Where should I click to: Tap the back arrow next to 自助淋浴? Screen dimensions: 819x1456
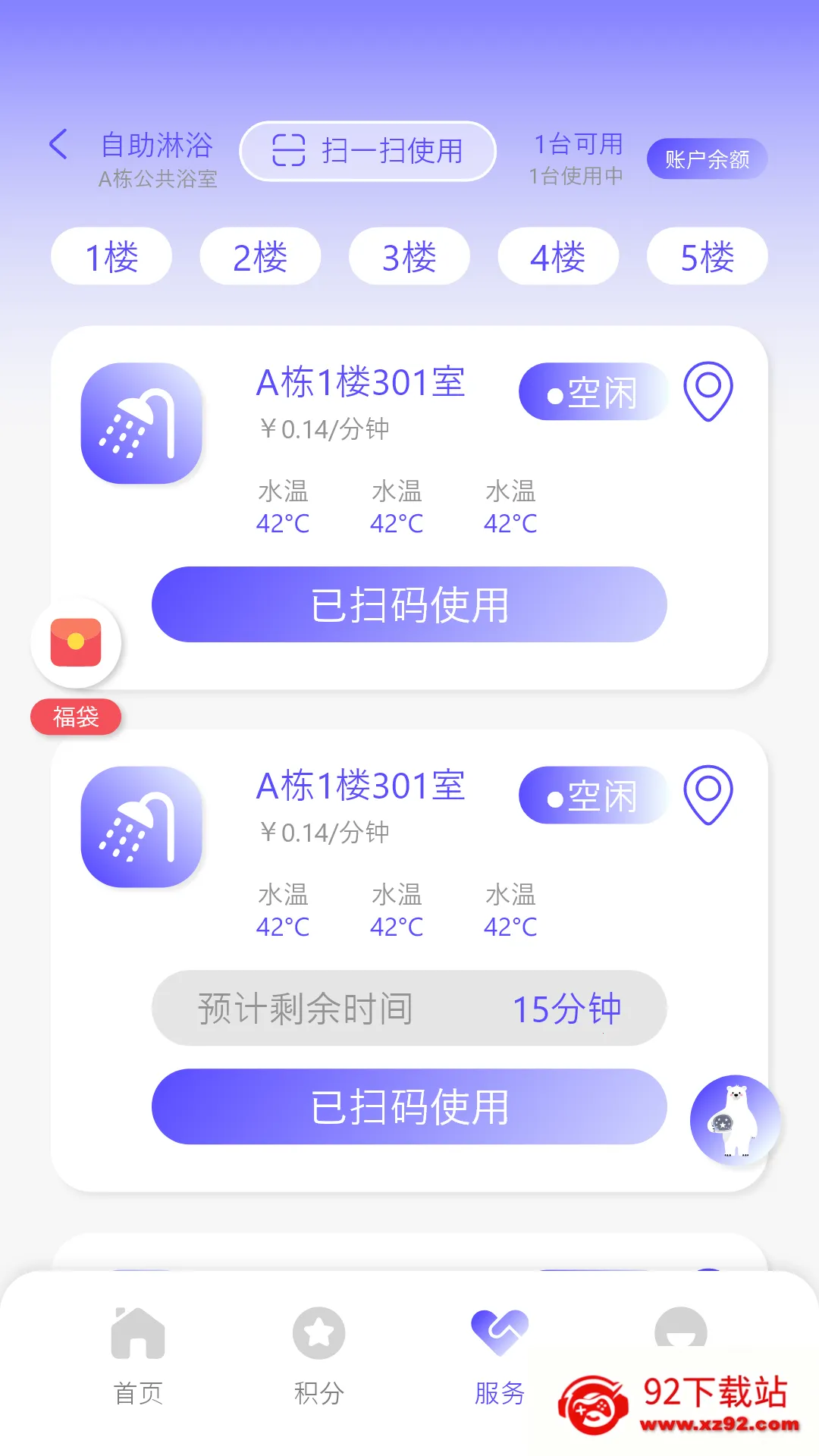click(x=59, y=144)
